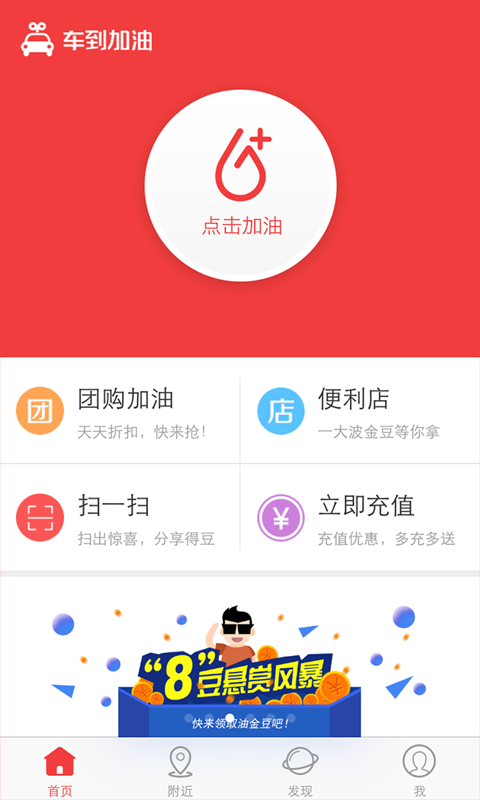This screenshot has width=480, height=800.
Task: Go to the 我 profile tab
Action: (x=419, y=770)
